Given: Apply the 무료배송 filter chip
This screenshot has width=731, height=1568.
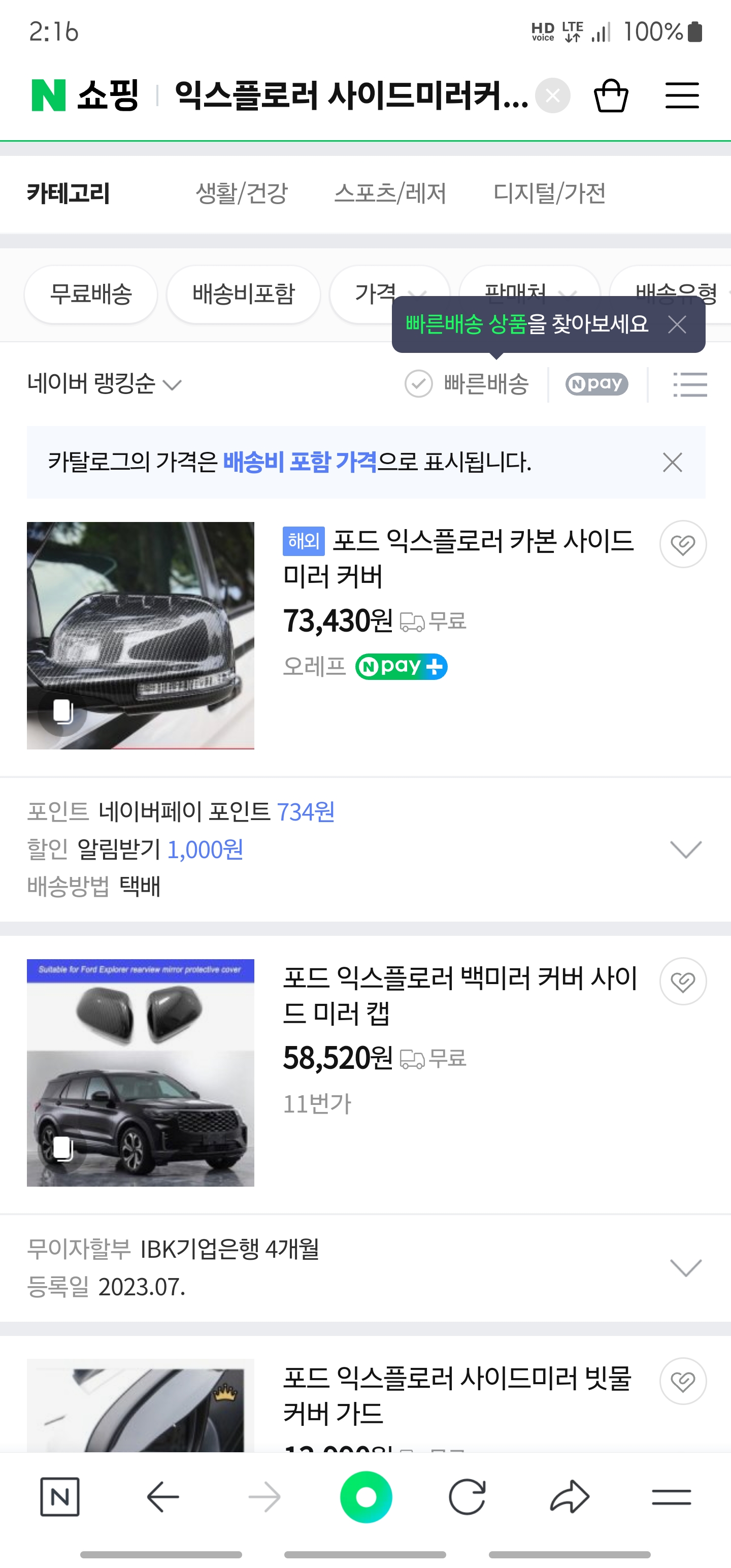Looking at the screenshot, I should [x=91, y=294].
